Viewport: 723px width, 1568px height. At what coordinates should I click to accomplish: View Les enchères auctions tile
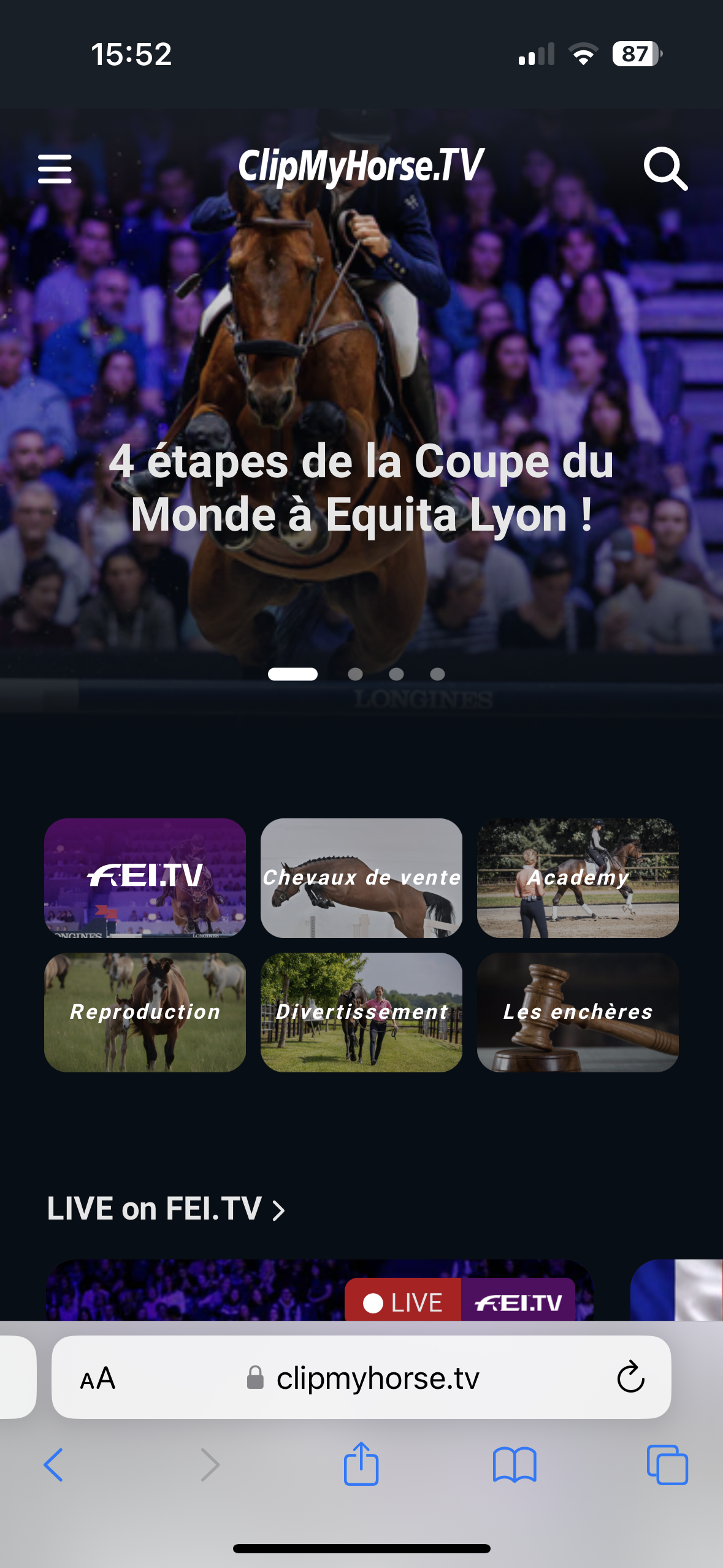point(578,1012)
